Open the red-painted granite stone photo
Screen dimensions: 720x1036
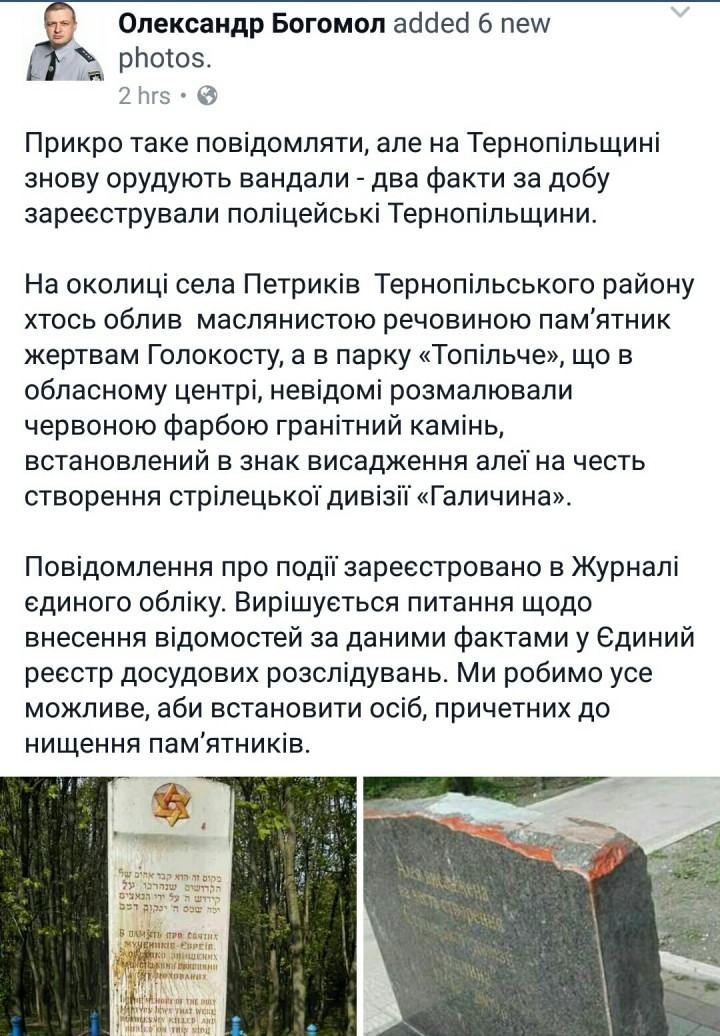click(542, 906)
